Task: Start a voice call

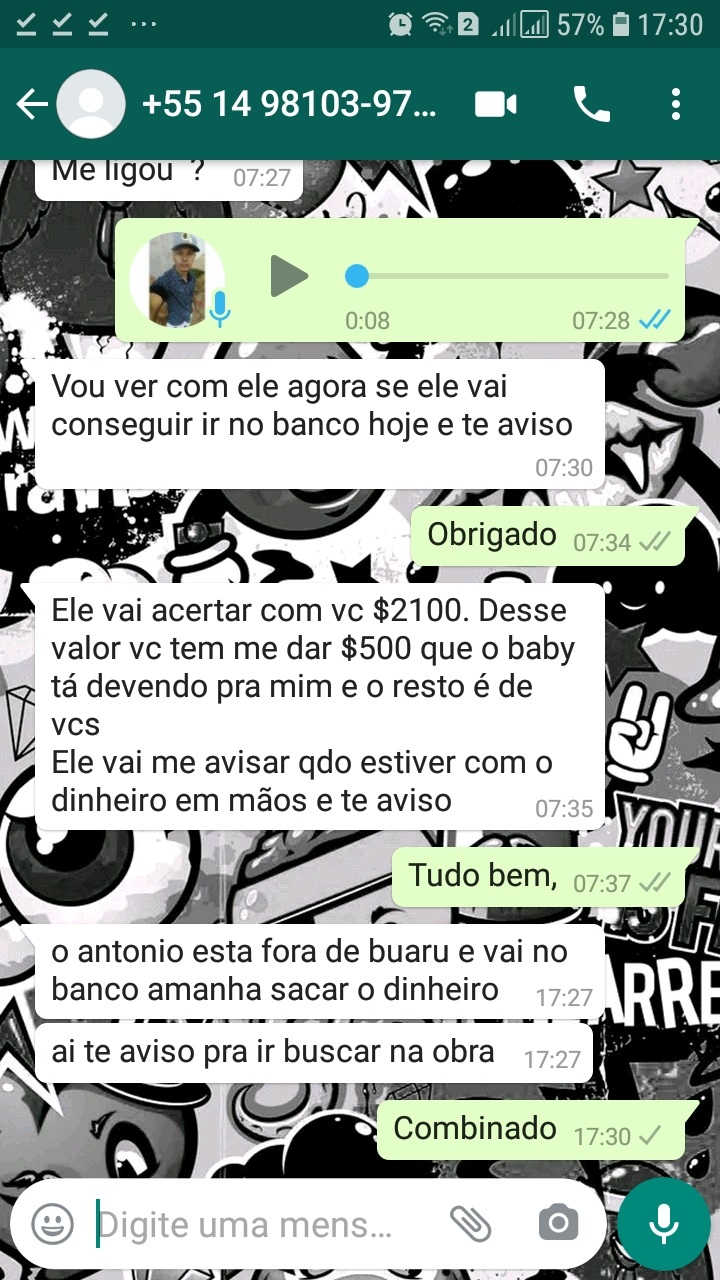Action: (591, 105)
